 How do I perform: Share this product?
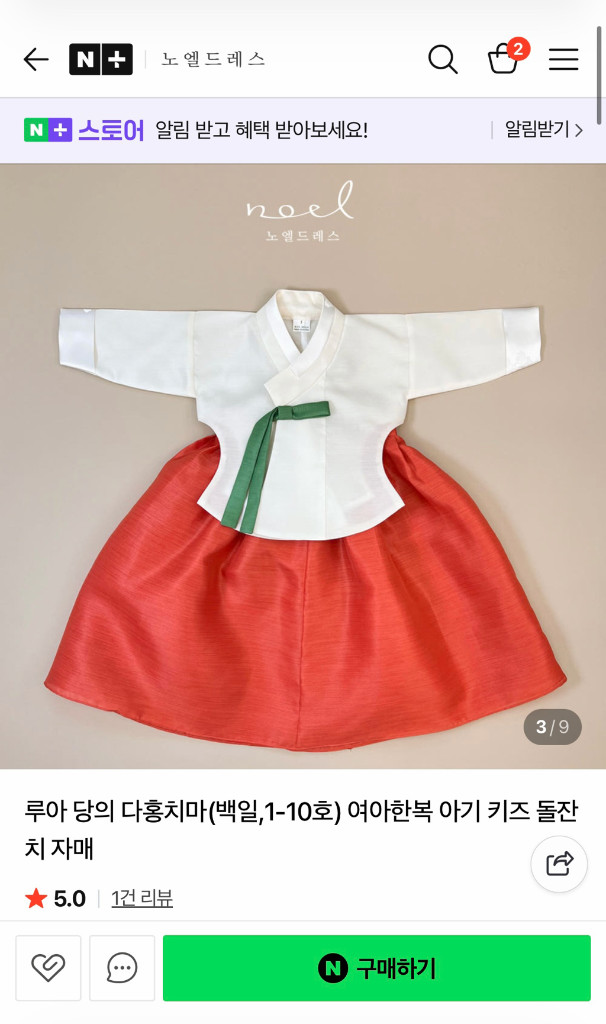[559, 864]
